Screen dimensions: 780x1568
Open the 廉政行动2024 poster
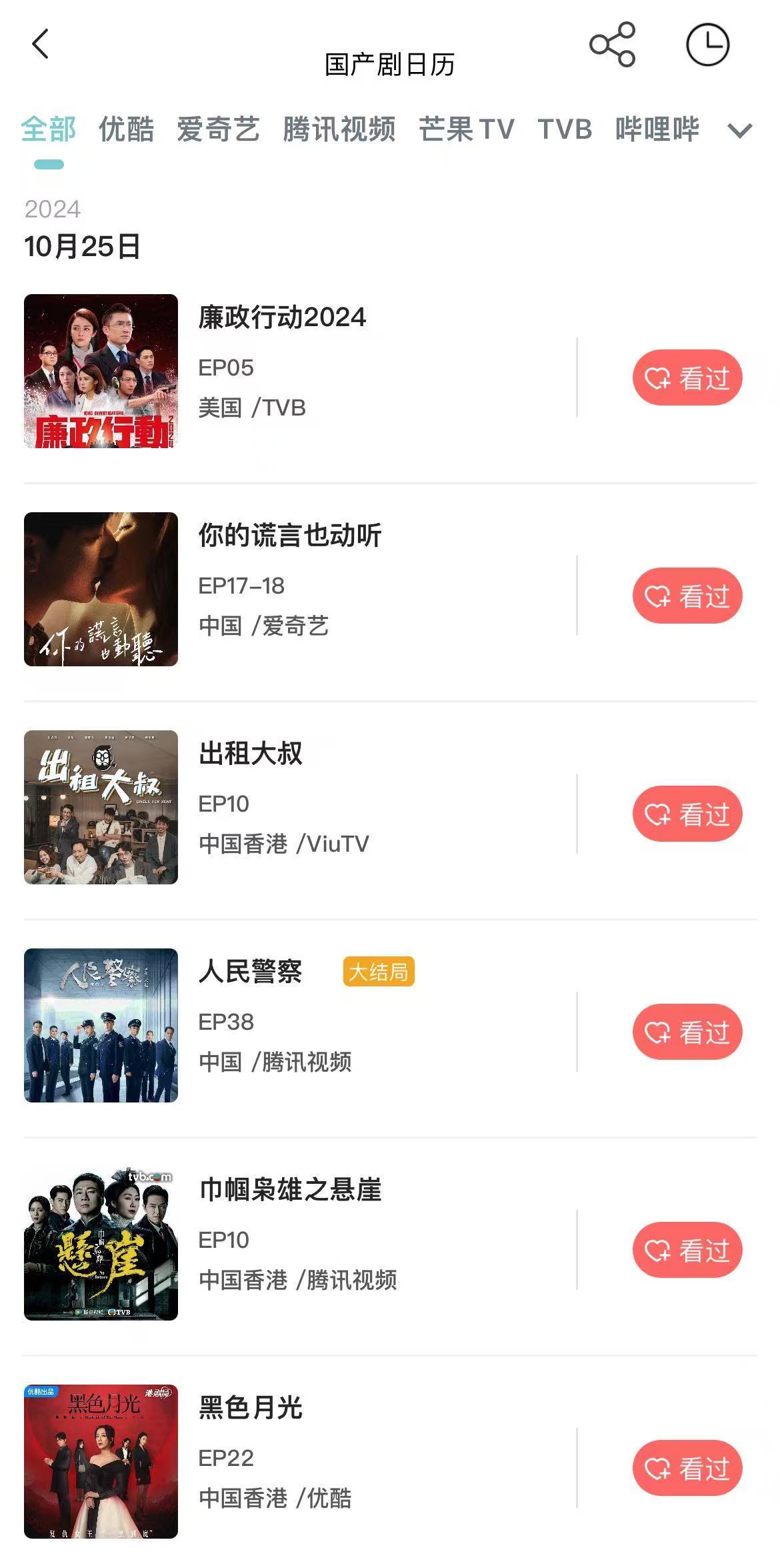coord(101,371)
